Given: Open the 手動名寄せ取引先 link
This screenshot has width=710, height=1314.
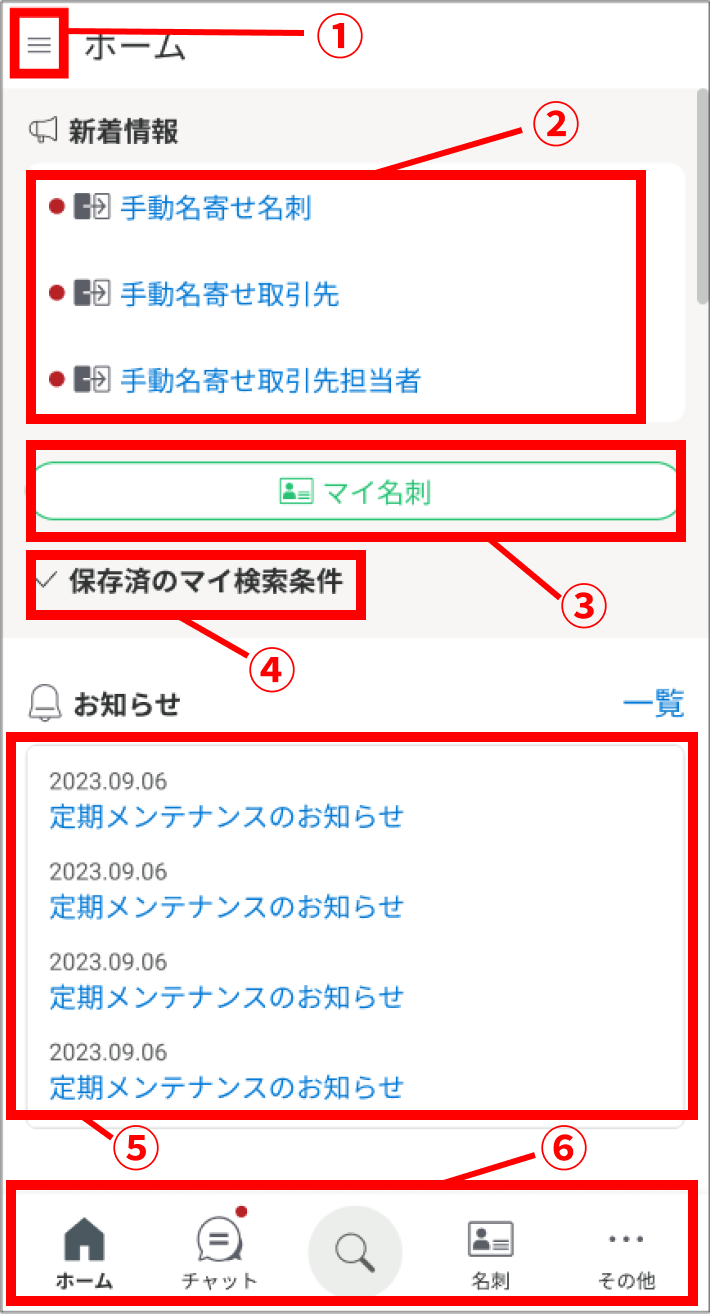Looking at the screenshot, I should point(230,294).
